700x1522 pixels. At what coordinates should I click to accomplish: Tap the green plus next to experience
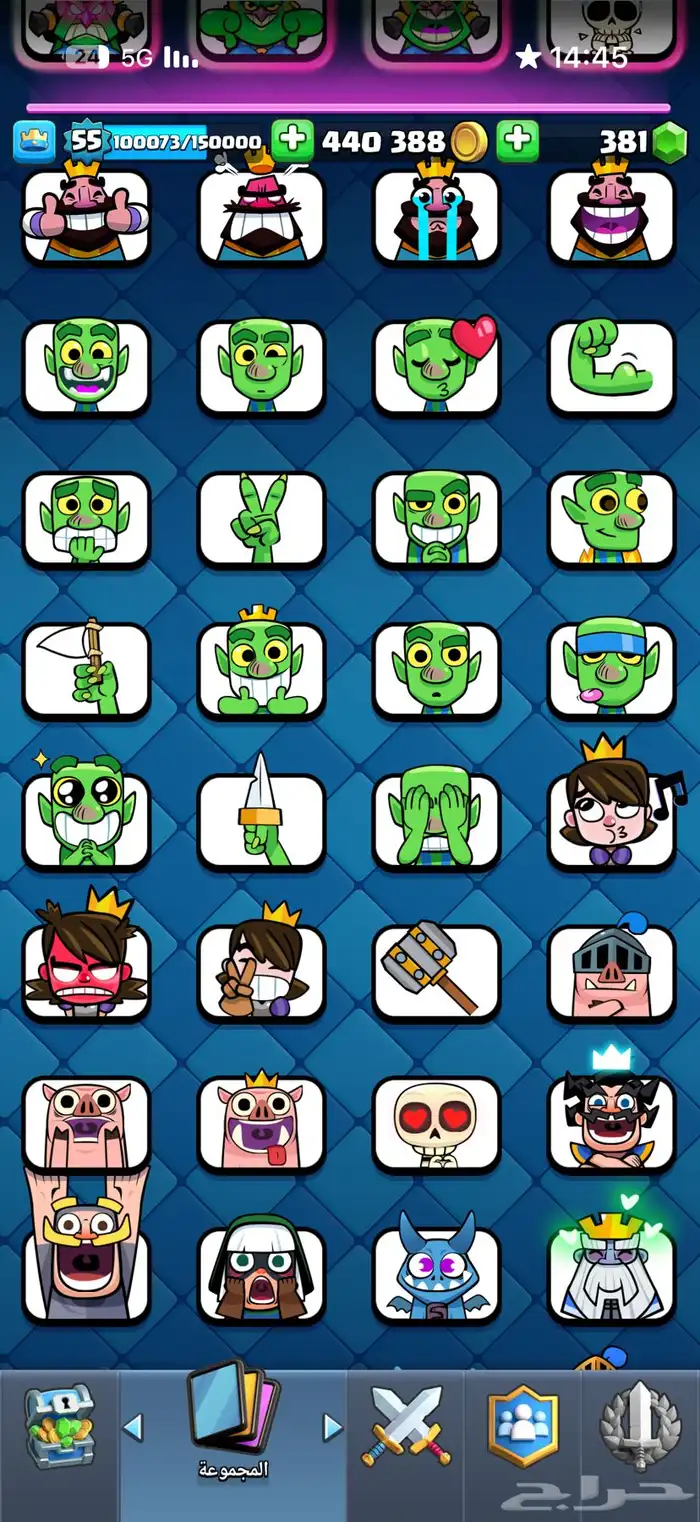(292, 142)
